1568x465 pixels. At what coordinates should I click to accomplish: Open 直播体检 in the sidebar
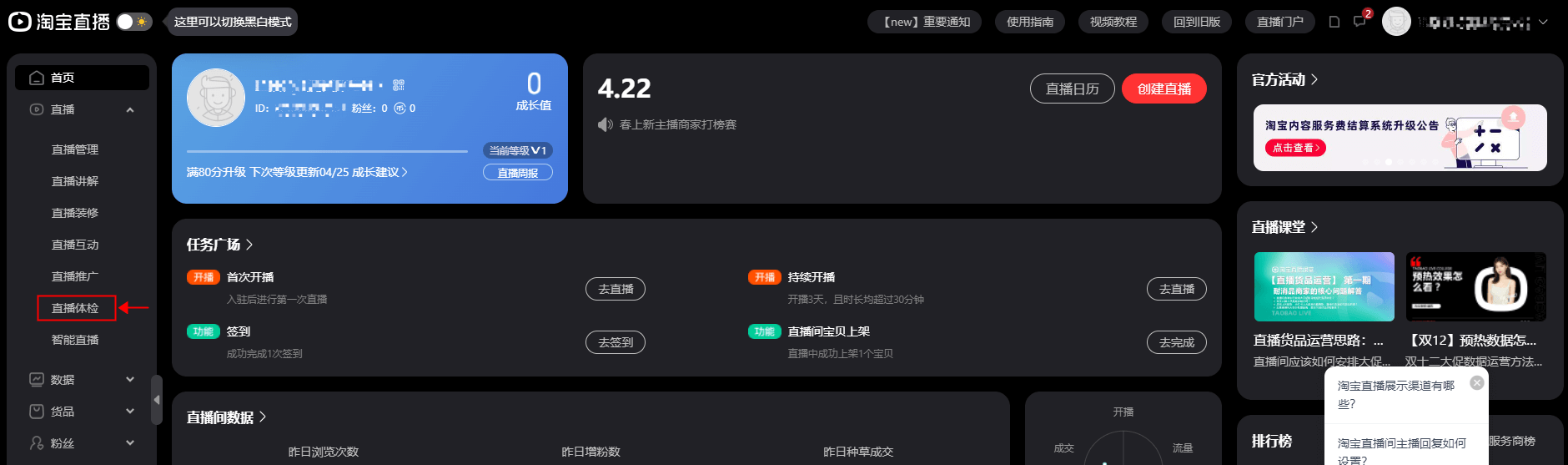[x=75, y=308]
